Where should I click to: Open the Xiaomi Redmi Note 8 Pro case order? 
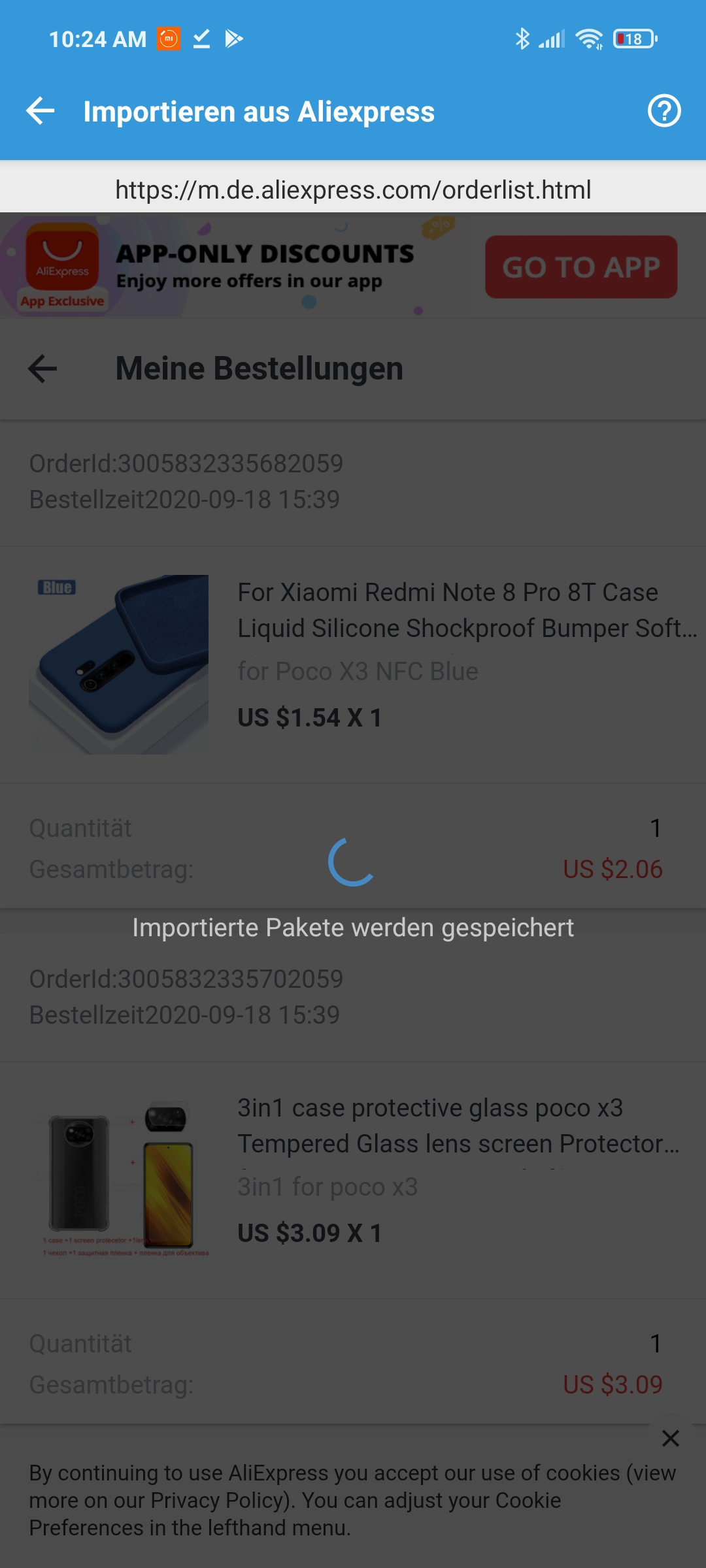[x=353, y=664]
